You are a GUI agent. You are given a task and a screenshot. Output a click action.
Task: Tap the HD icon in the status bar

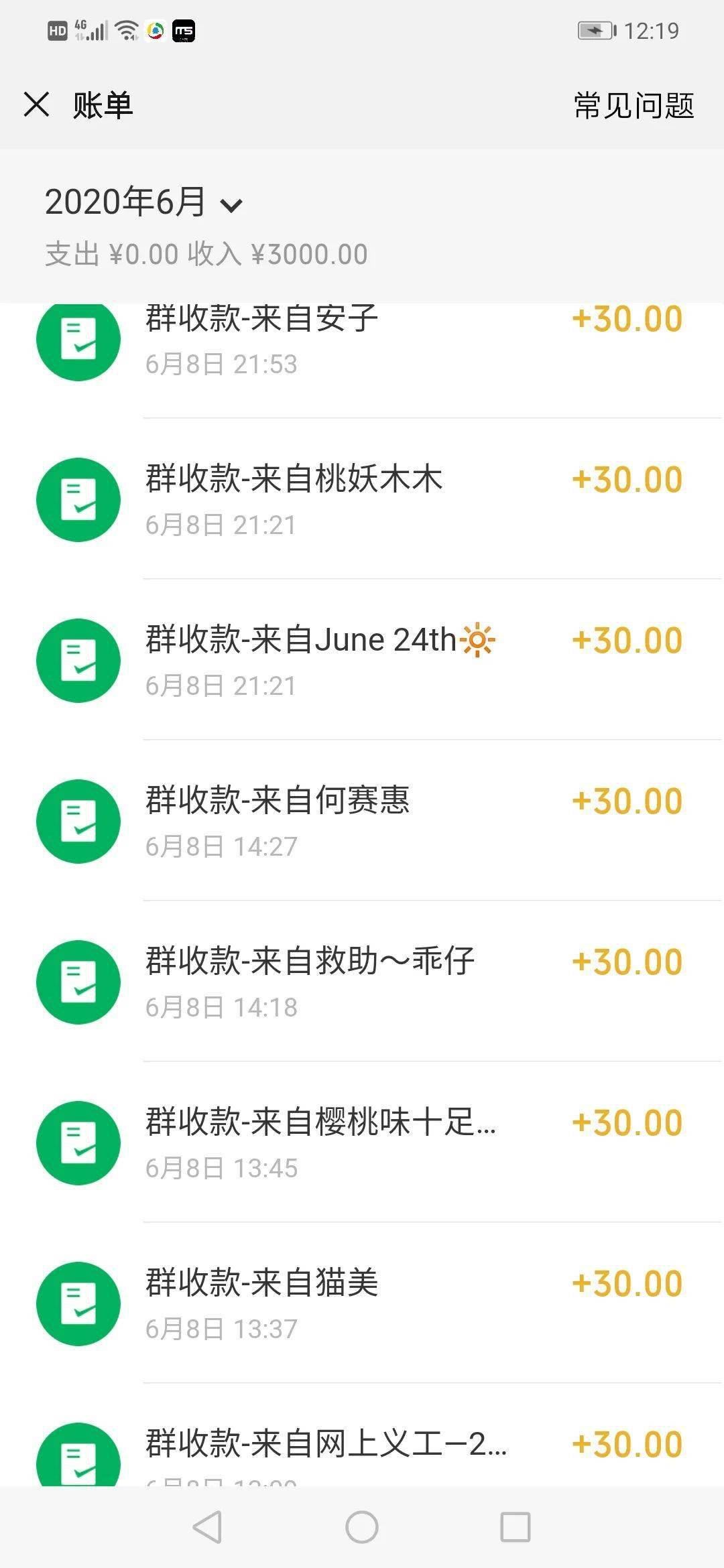pos(58,29)
